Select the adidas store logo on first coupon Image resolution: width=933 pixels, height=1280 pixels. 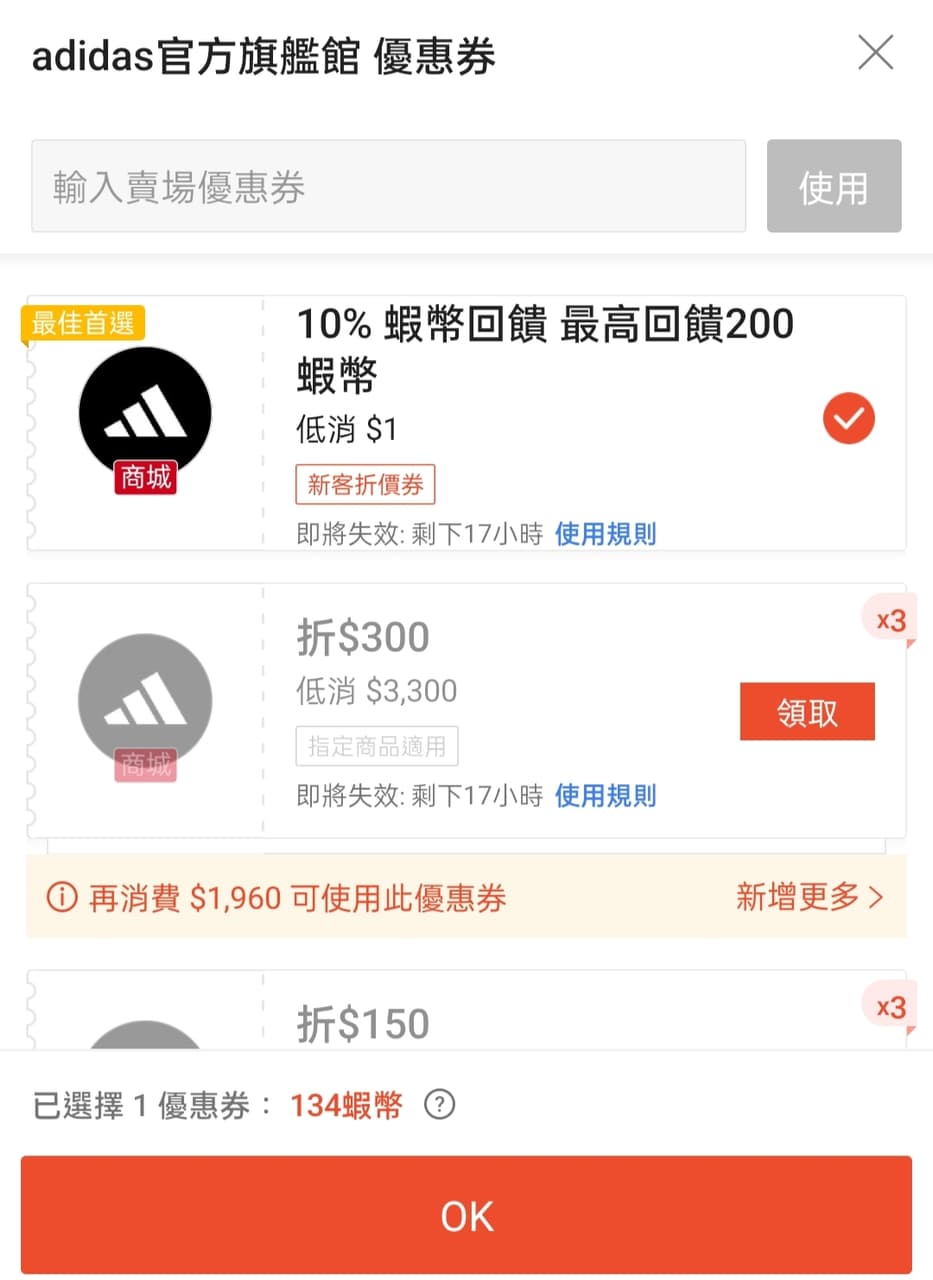point(145,412)
